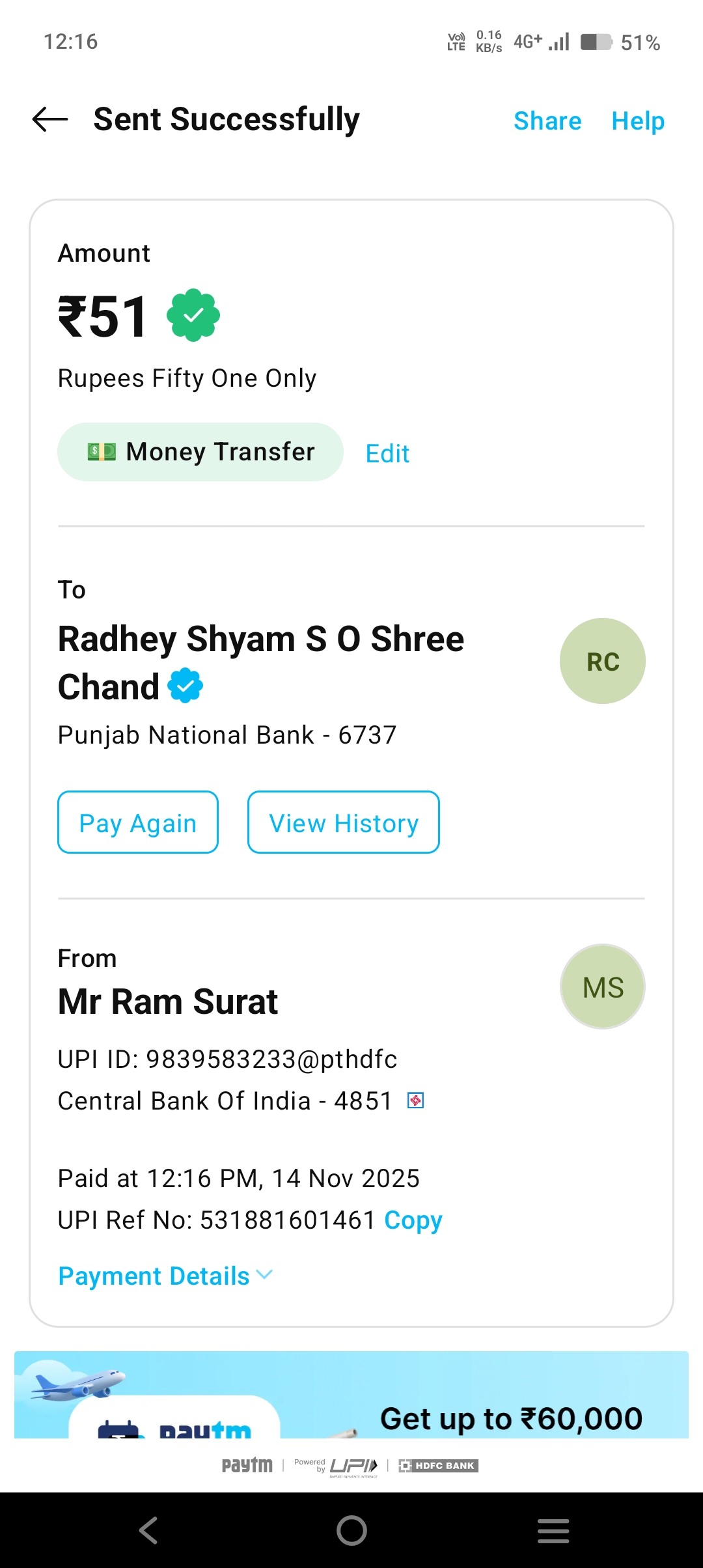The height and width of the screenshot is (1568, 703).
Task: Edit the Money Transfer tag
Action: coord(387,453)
